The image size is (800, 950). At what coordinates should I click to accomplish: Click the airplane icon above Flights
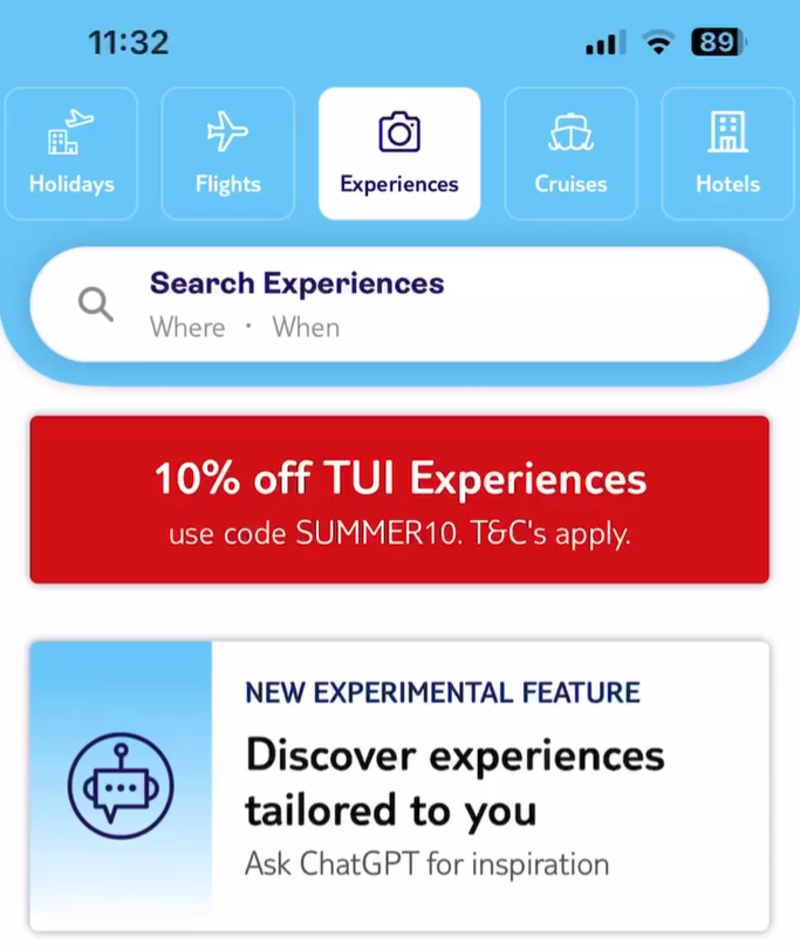coord(227,130)
